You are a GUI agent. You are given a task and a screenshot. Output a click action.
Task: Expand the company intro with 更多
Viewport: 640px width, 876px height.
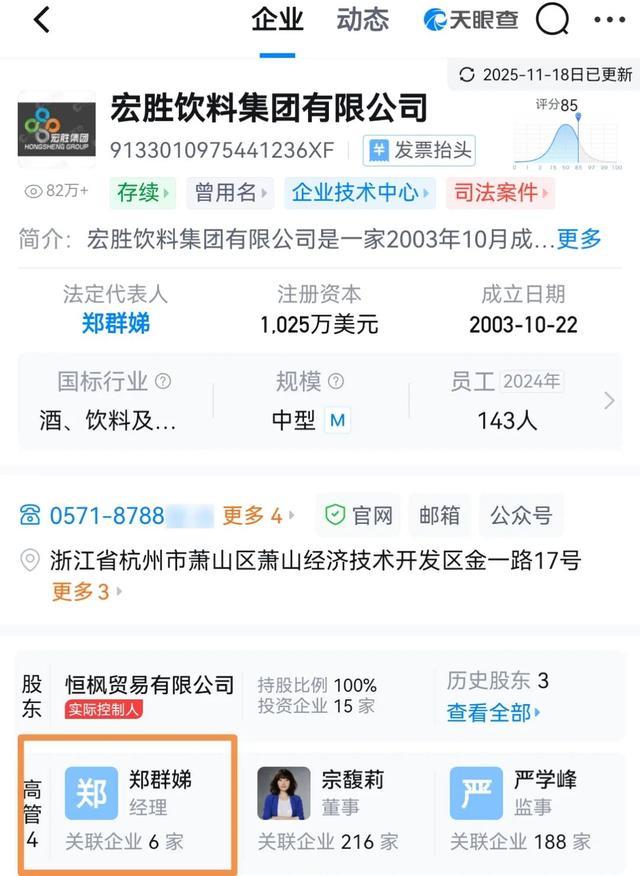[x=580, y=239]
